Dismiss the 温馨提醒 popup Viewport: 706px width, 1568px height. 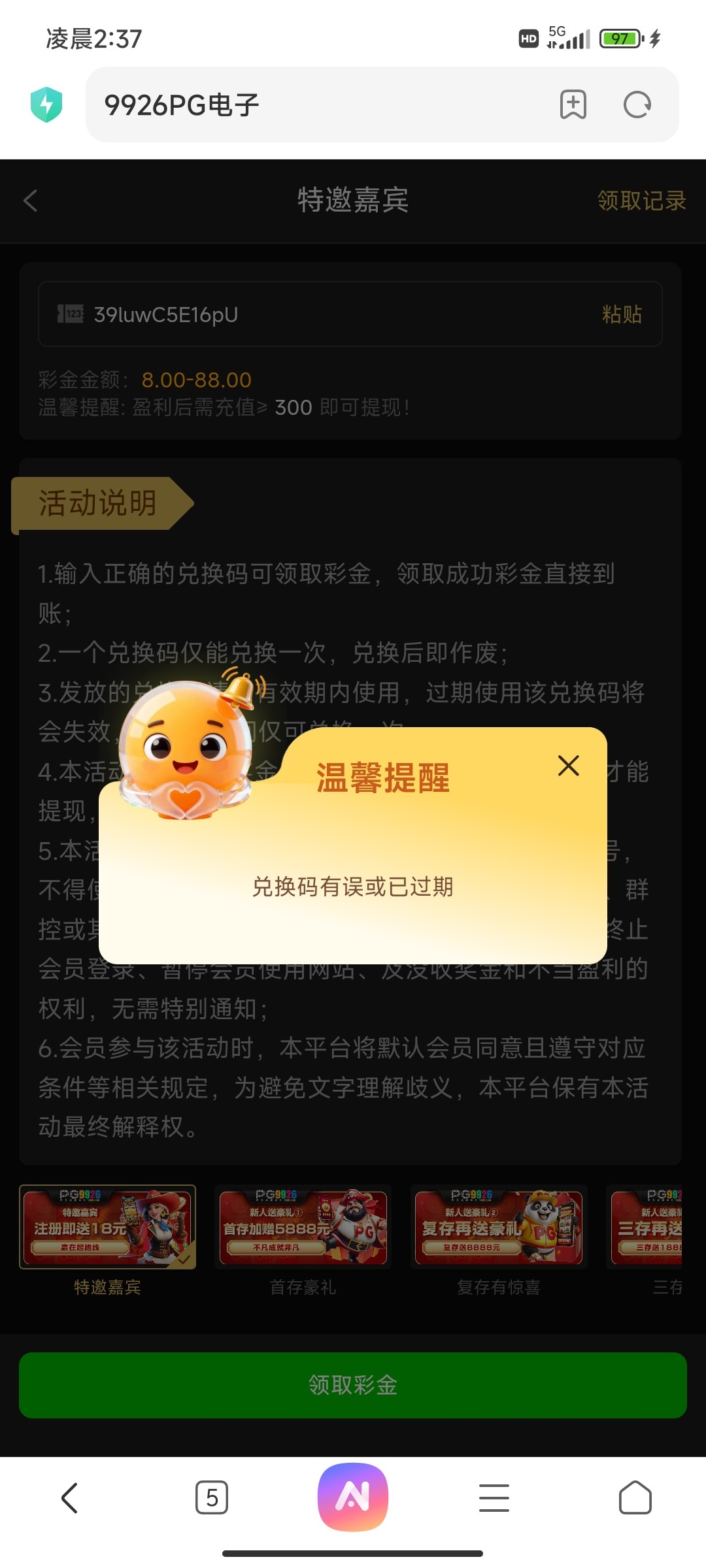click(x=567, y=766)
